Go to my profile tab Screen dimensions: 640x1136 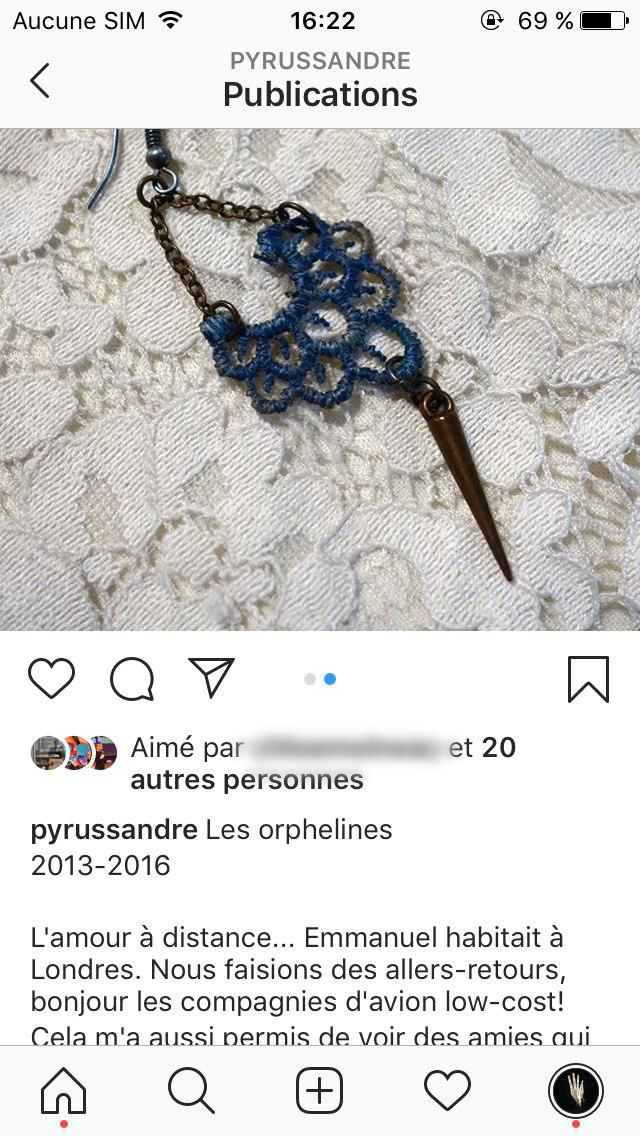tap(575, 1090)
